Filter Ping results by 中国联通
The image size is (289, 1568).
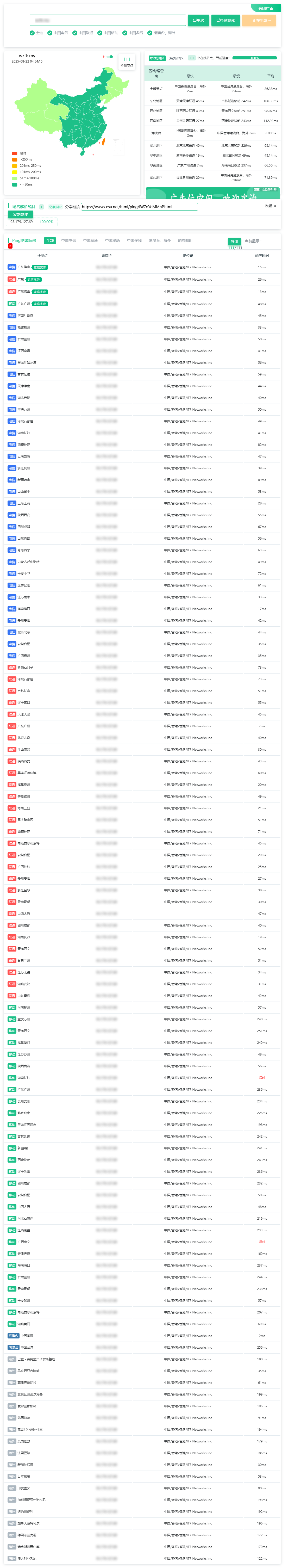tap(91, 240)
